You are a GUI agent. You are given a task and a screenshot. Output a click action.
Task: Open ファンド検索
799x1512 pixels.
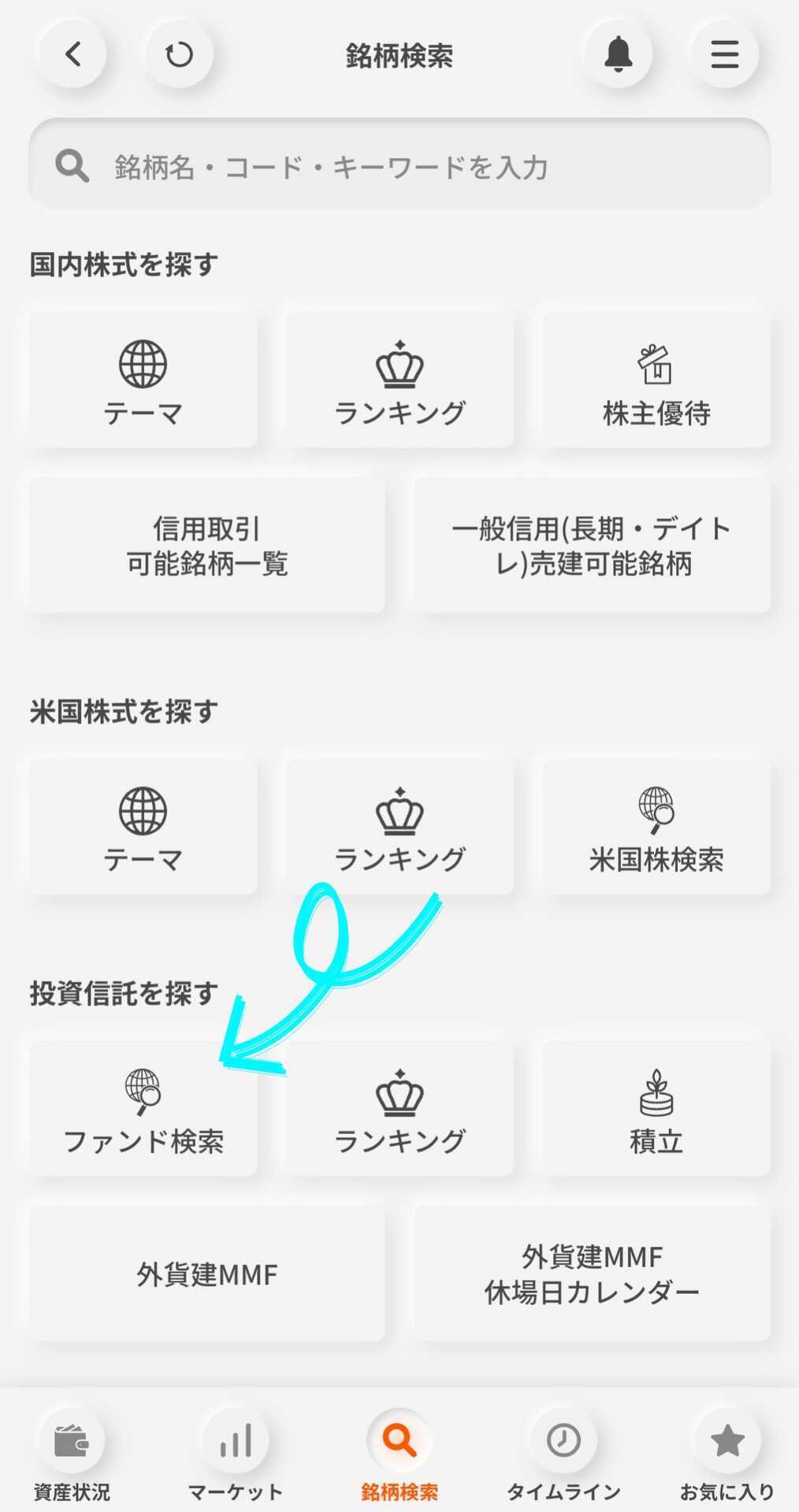point(143,1109)
